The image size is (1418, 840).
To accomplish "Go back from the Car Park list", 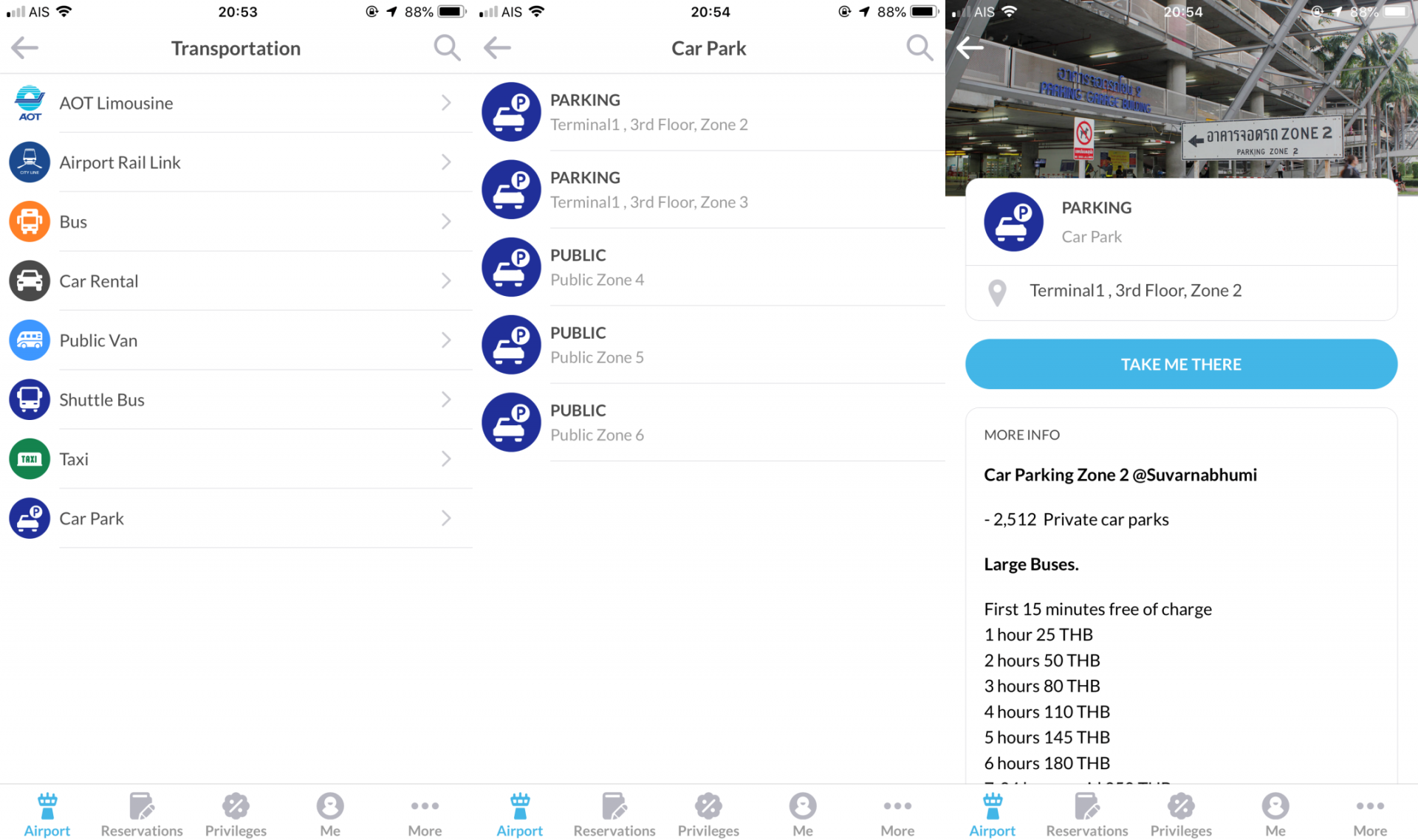I will tap(498, 48).
